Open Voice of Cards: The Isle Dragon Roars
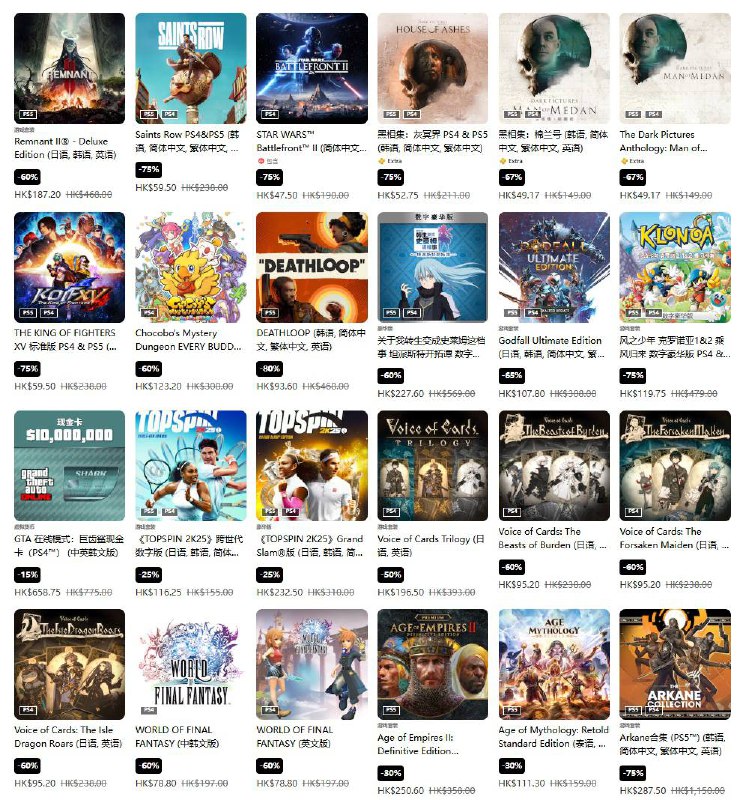This screenshot has height=800, width=737. [69, 664]
